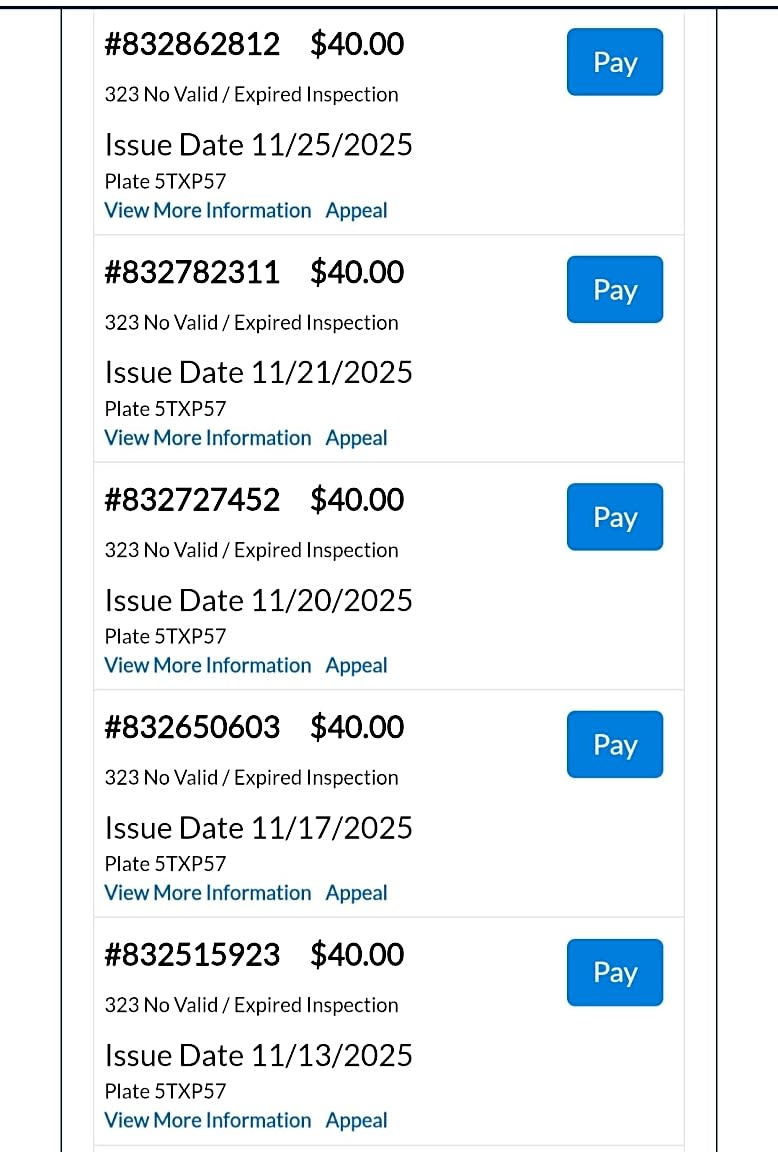The width and height of the screenshot is (778, 1152).
Task: View more information for ticket #832727452
Action: point(207,665)
